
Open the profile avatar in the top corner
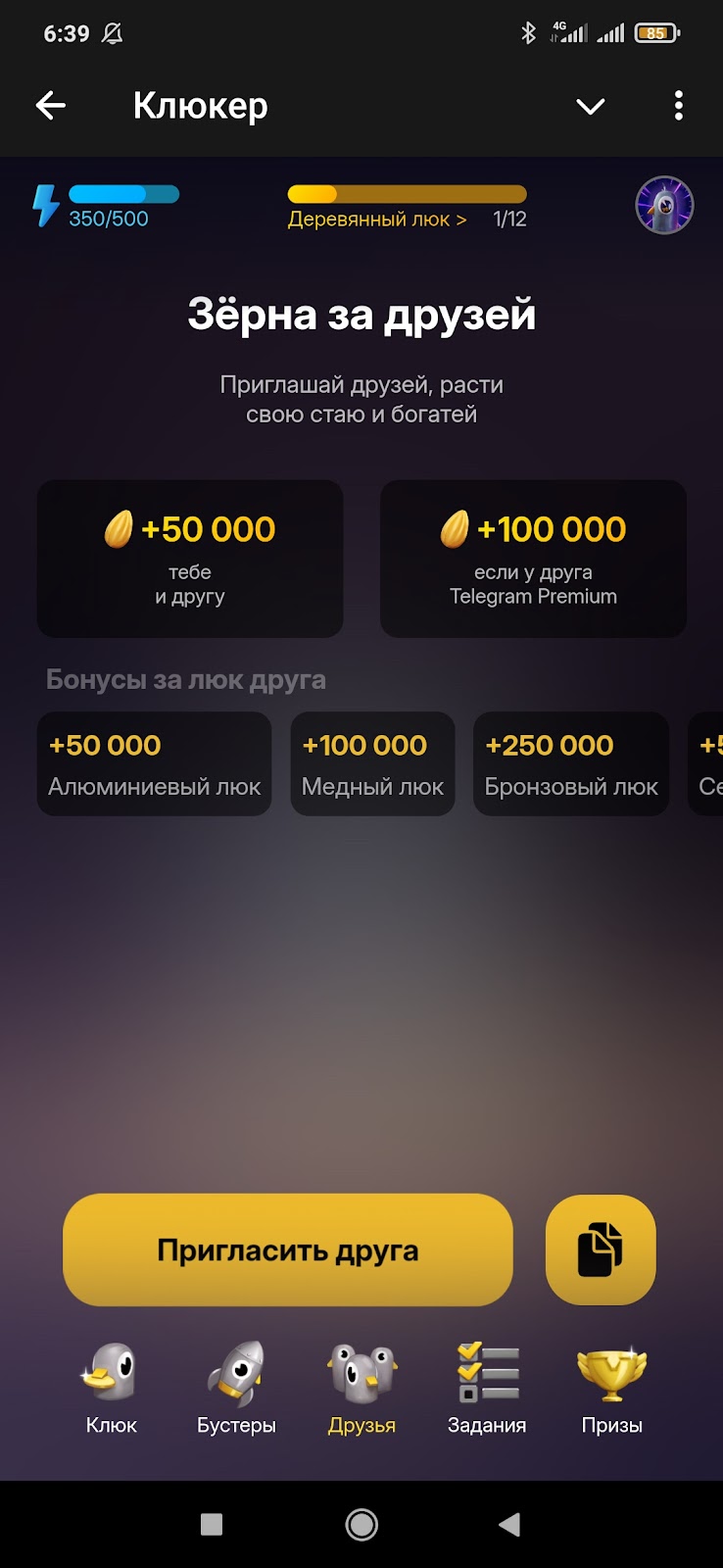(x=664, y=206)
